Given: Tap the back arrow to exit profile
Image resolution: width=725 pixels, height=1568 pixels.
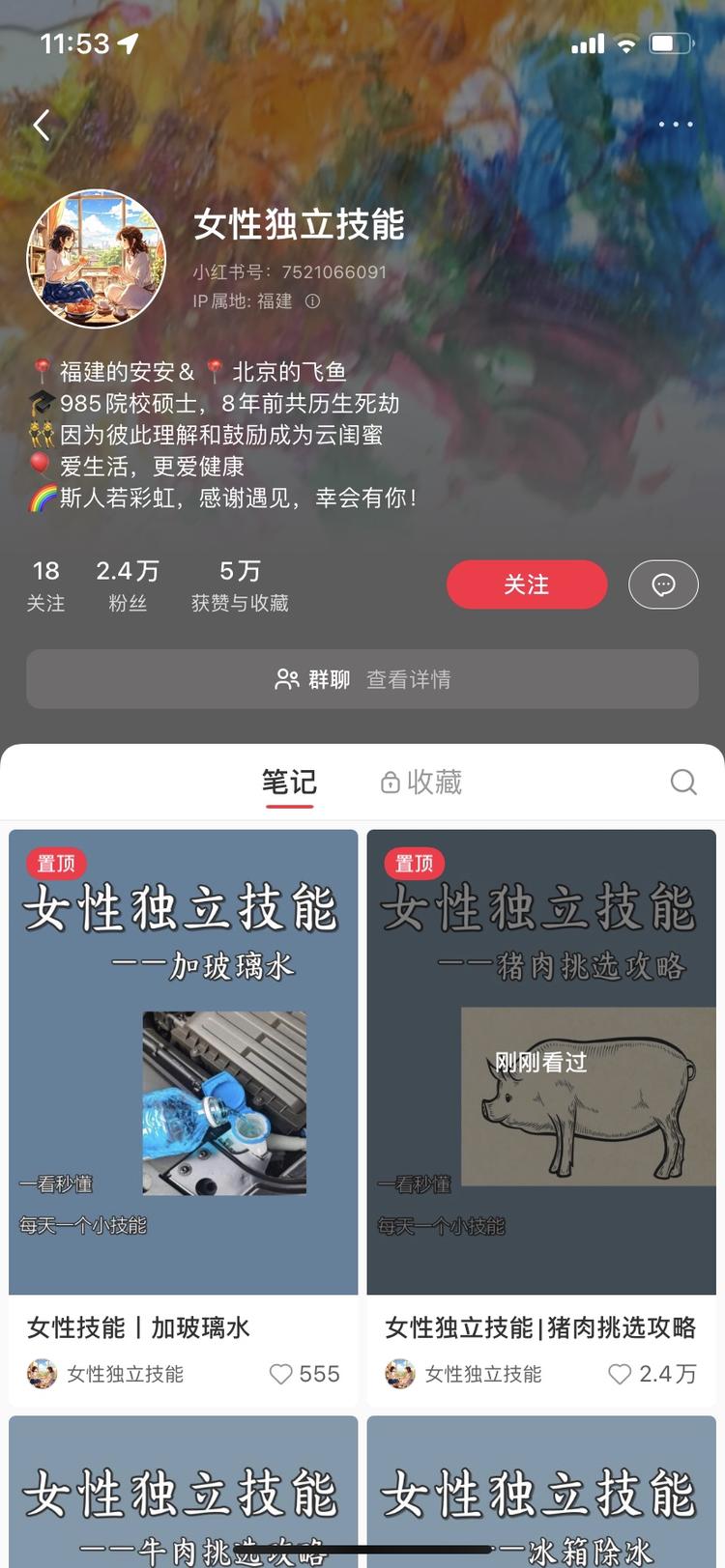Looking at the screenshot, I should point(41,125).
